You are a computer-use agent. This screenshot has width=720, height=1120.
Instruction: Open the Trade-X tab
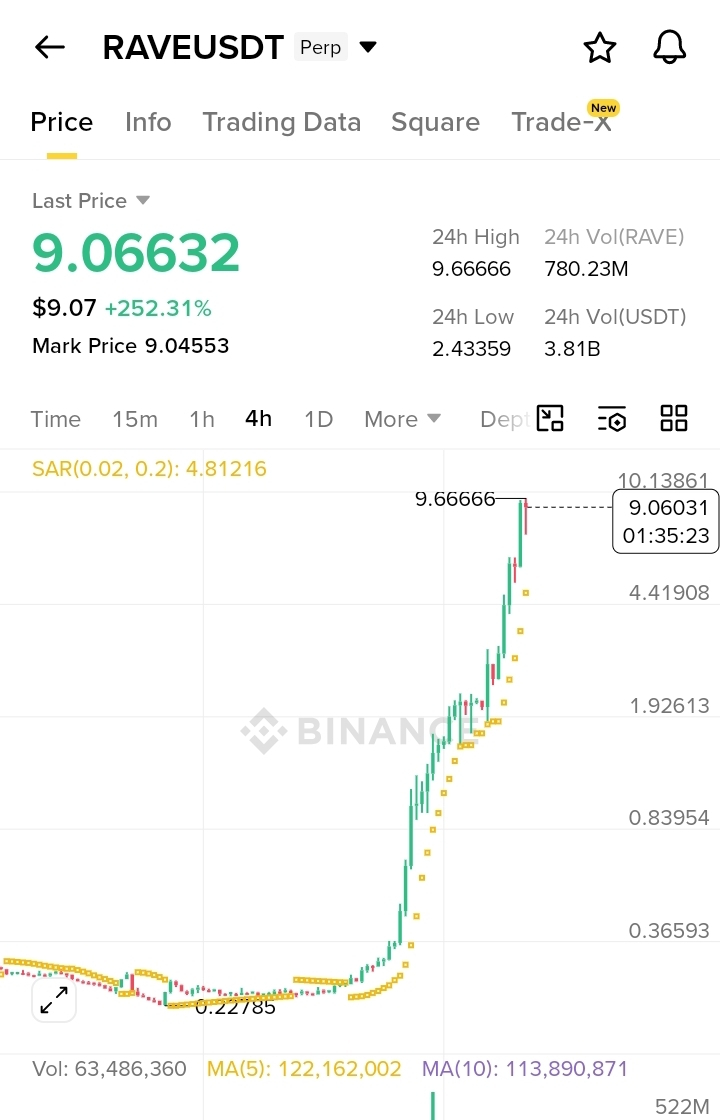(x=562, y=122)
